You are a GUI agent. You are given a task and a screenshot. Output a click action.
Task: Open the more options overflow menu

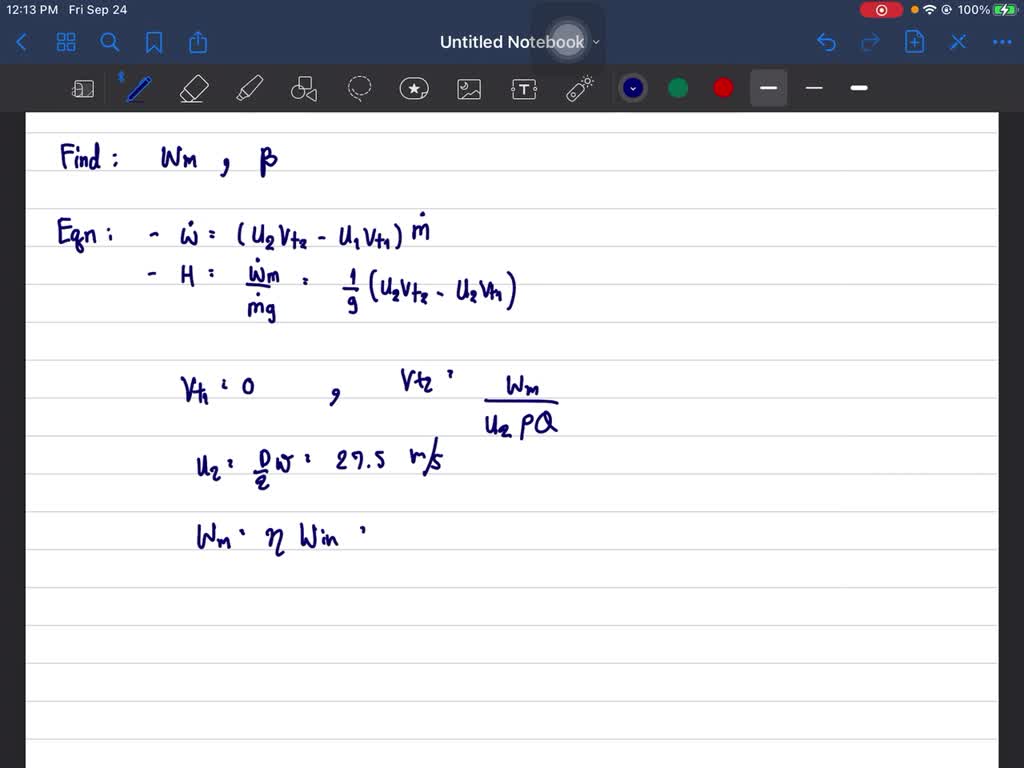(1001, 42)
